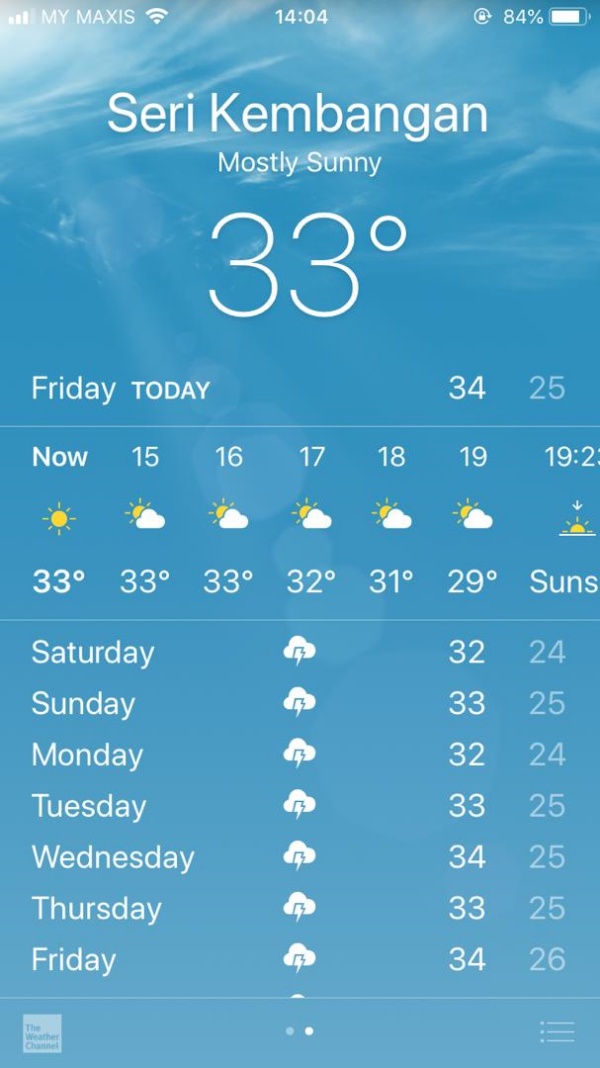Open The Weather Channel link
The image size is (600, 1068).
coord(42,1033)
